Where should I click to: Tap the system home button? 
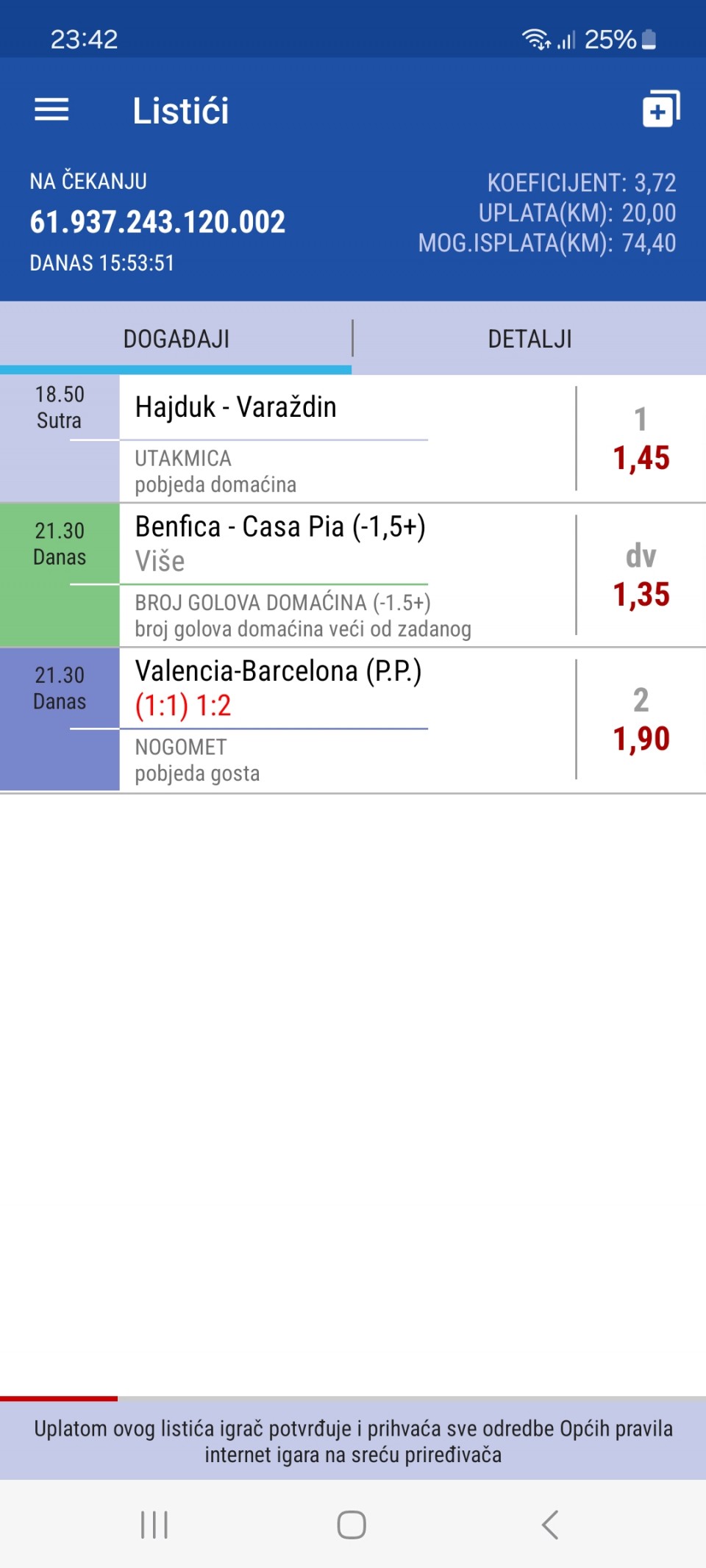click(352, 1524)
